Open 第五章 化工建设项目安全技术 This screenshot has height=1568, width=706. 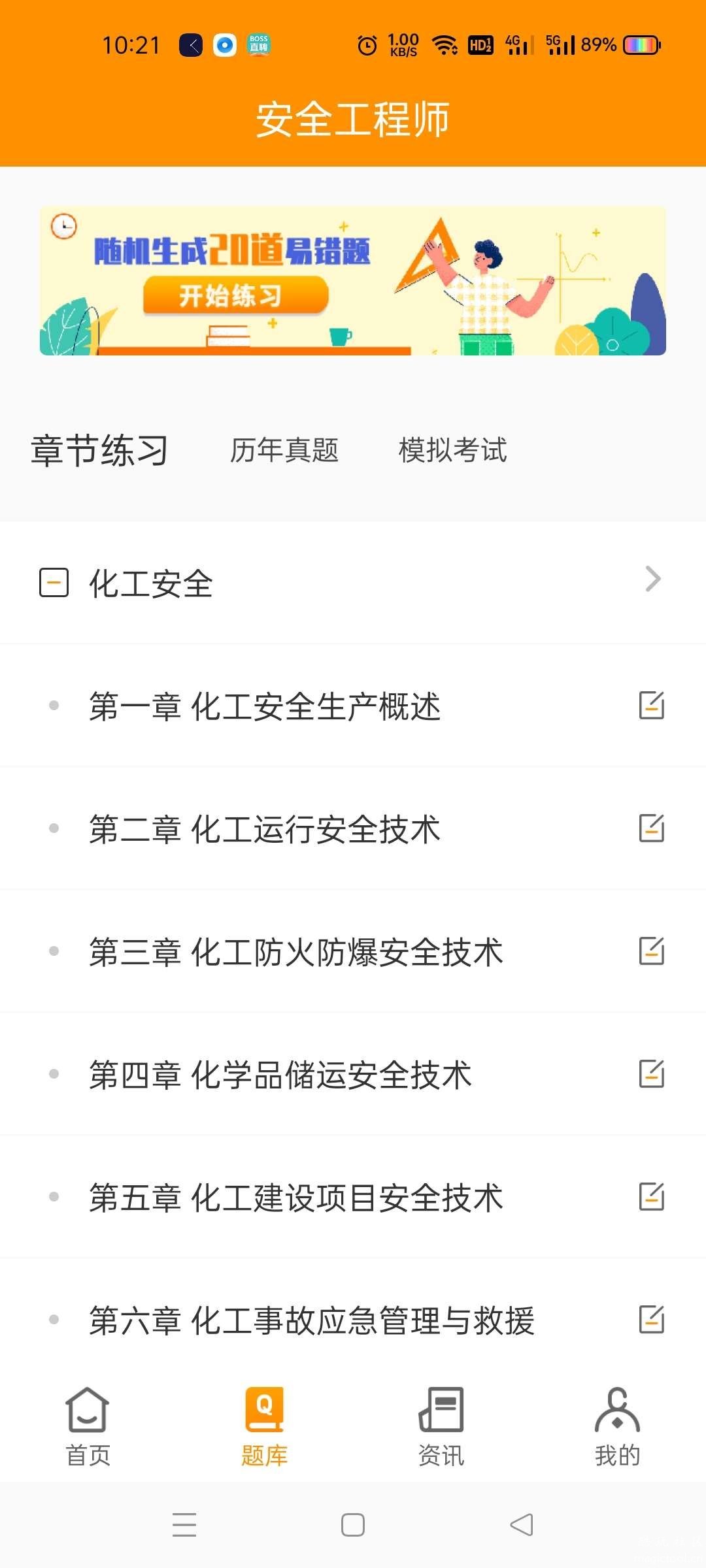295,1198
